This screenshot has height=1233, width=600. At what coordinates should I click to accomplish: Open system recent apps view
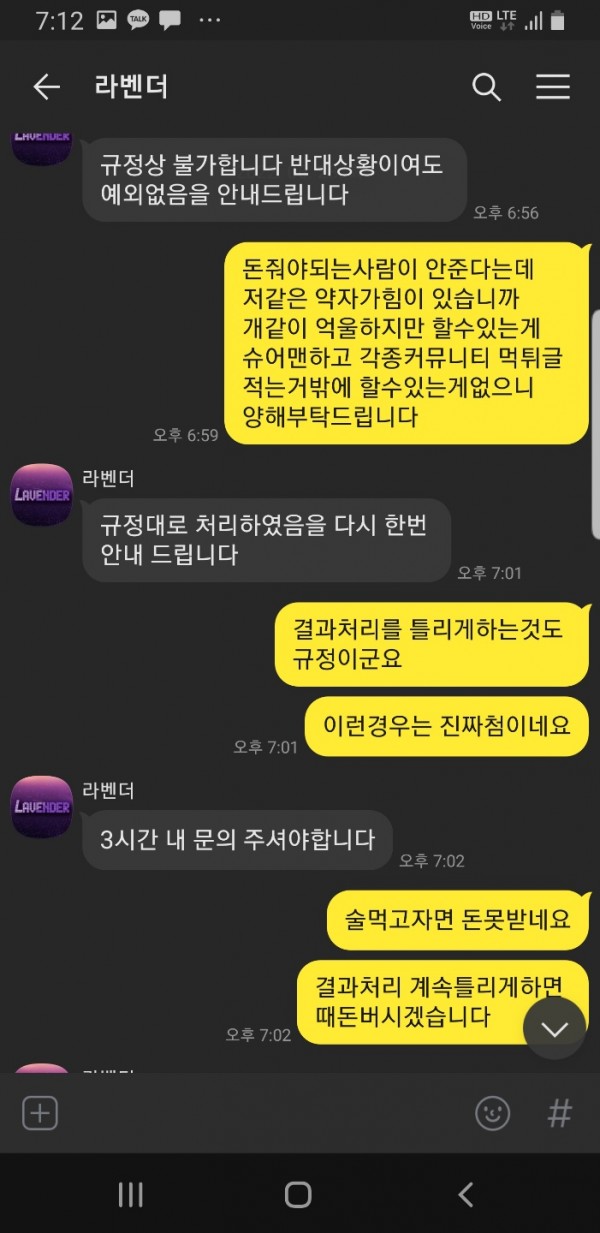(131, 1193)
